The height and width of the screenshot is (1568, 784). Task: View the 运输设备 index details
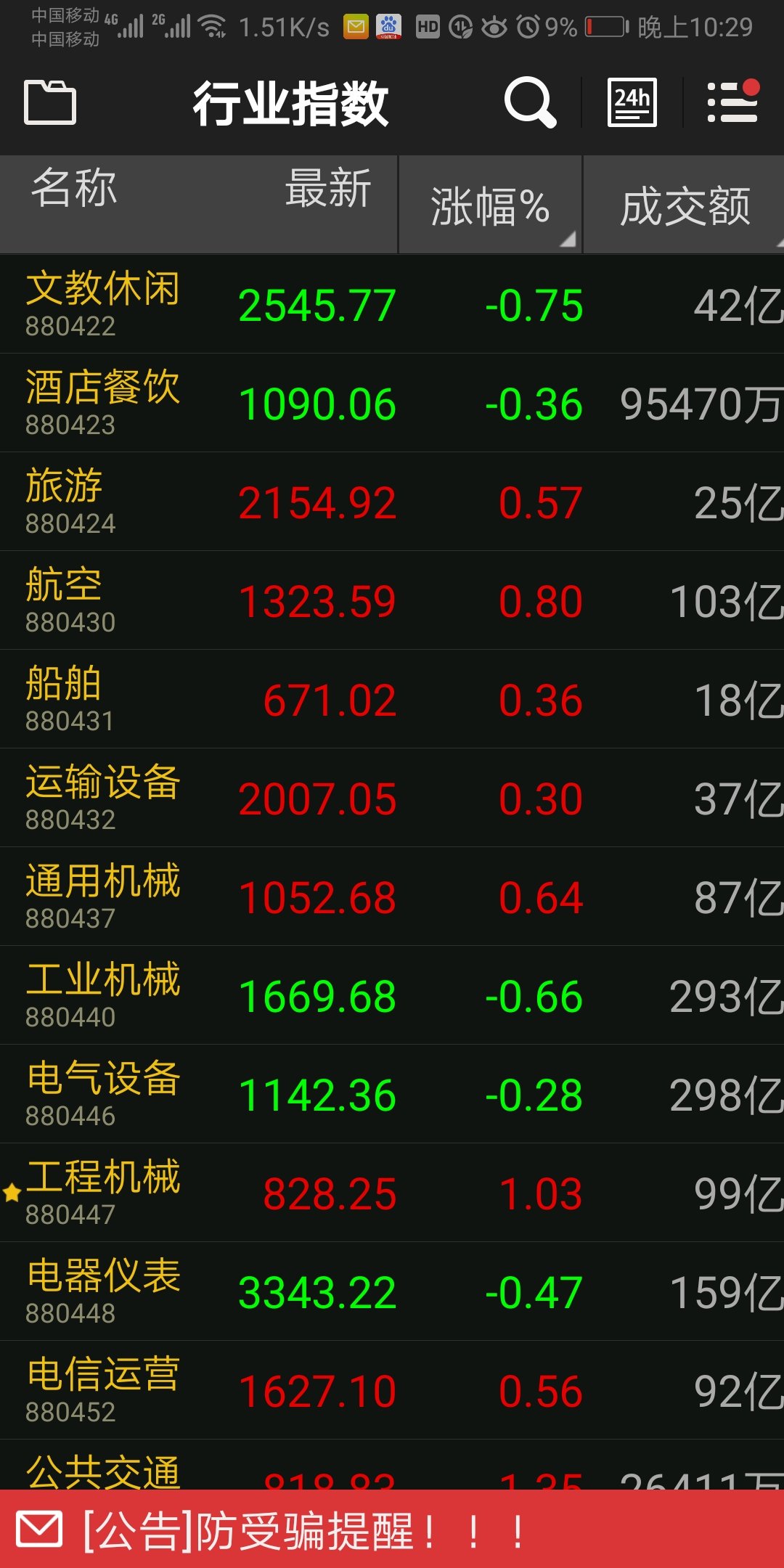(392, 798)
